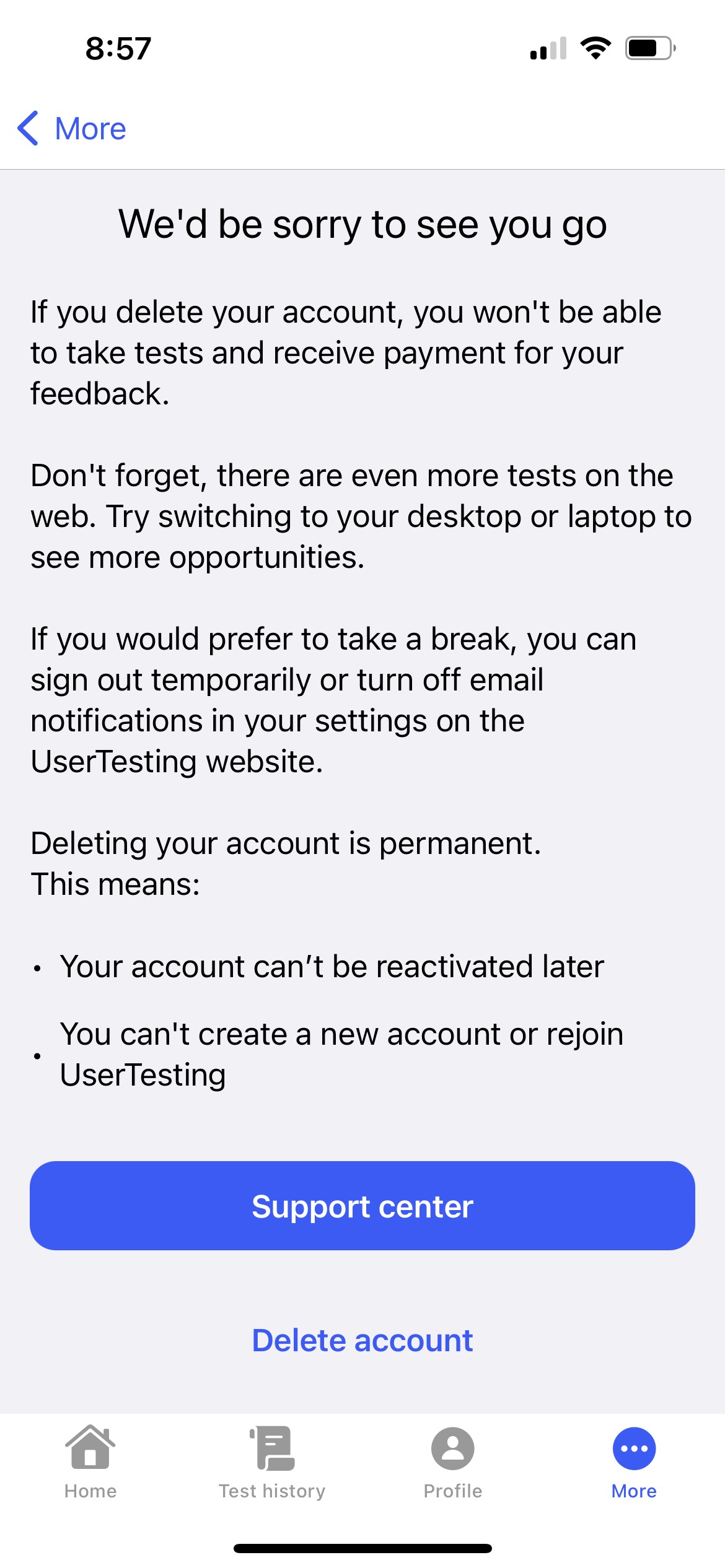Image resolution: width=725 pixels, height=1568 pixels.
Task: Select the More tab
Action: pos(634,1463)
